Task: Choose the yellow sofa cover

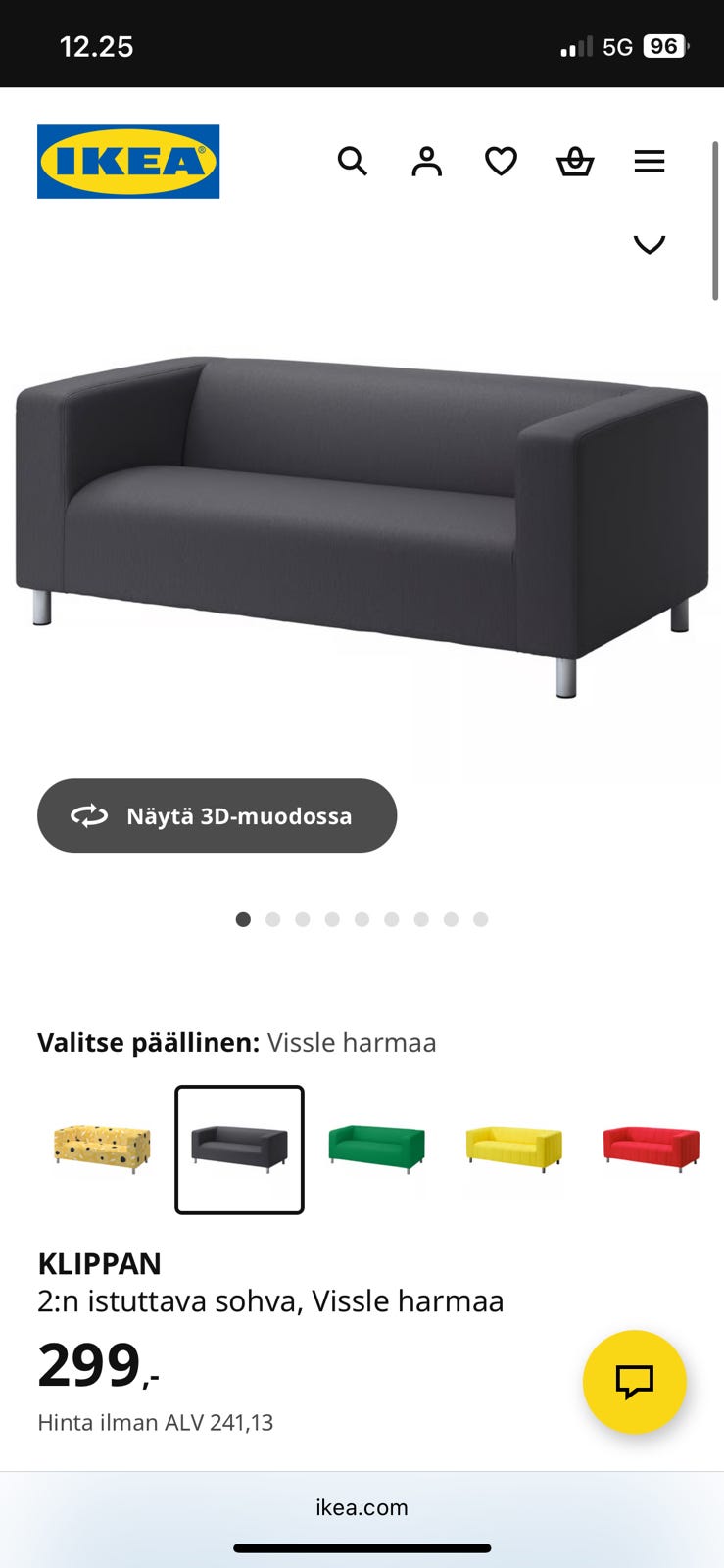Action: click(513, 1149)
